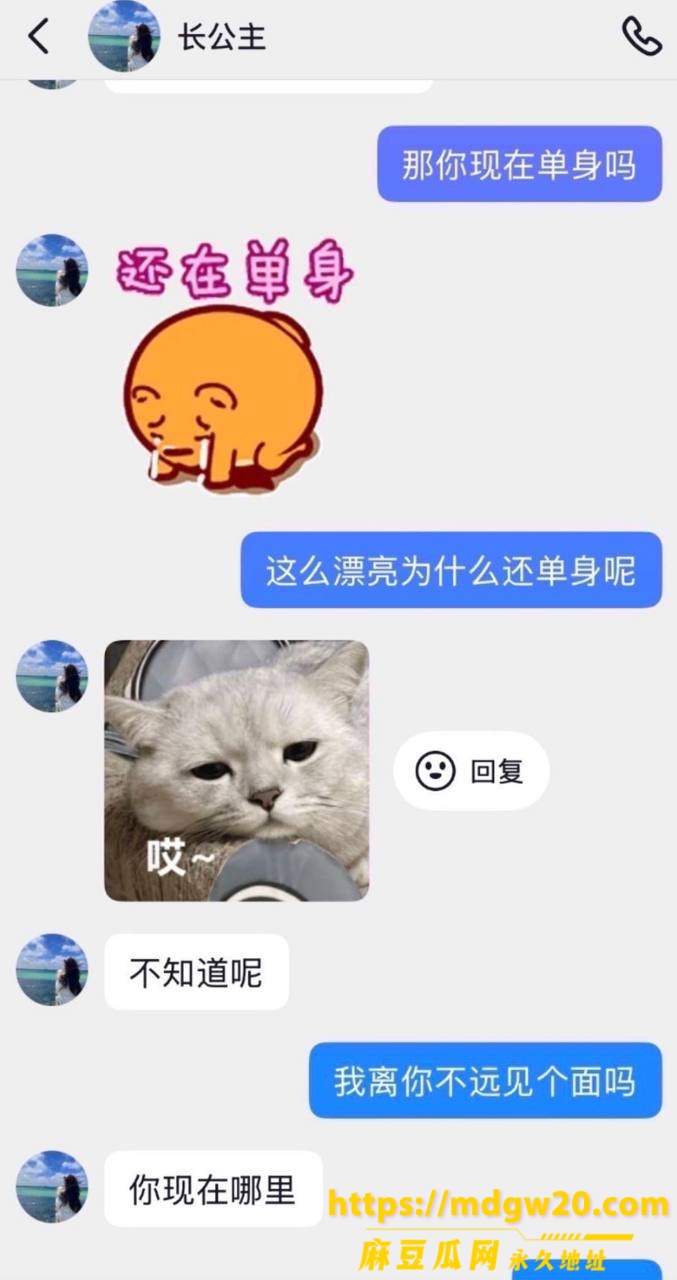The height and width of the screenshot is (1280, 677).
Task: Open 长公主's profile from the header avatar
Action: pos(124,37)
